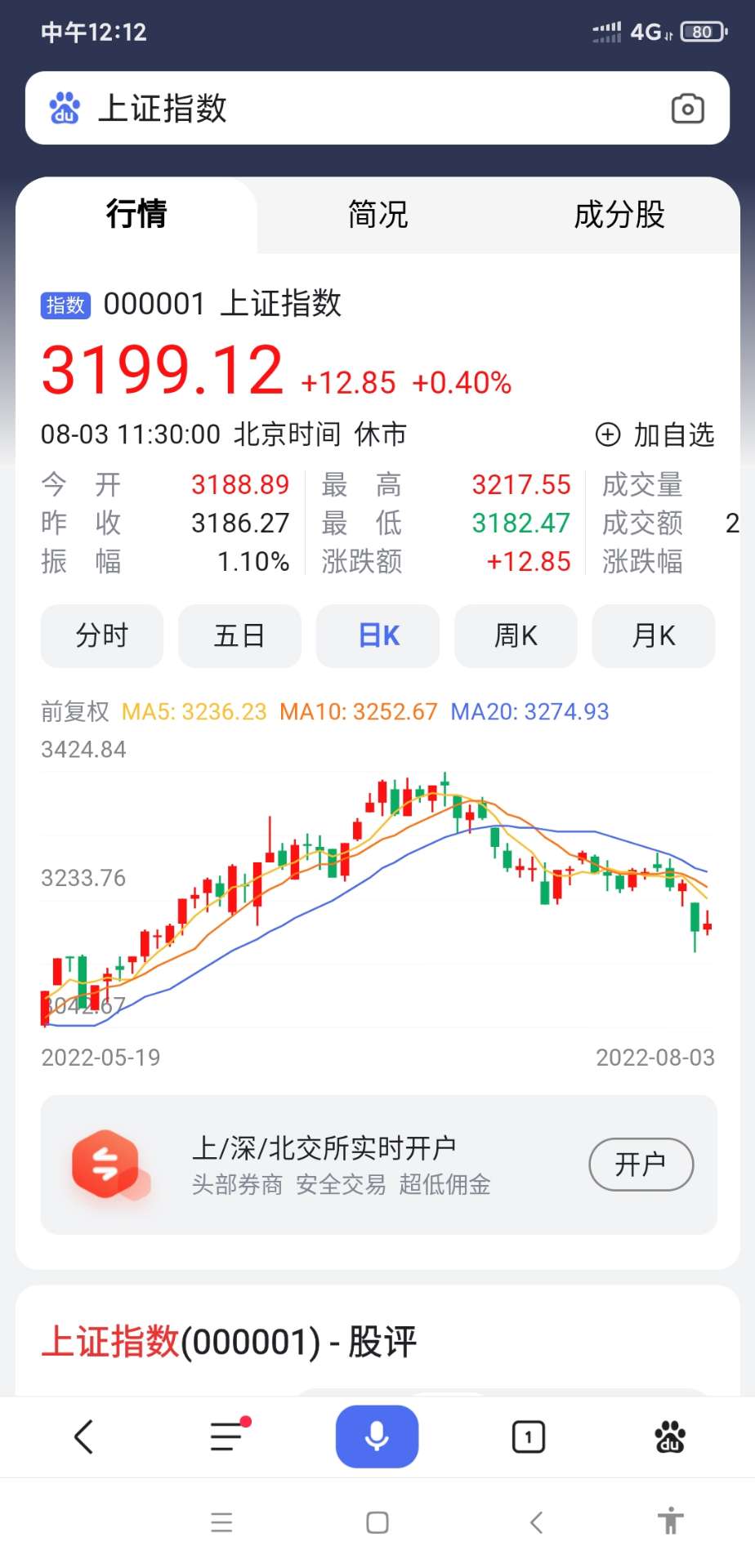Go back with the browser back arrow

(x=83, y=1437)
